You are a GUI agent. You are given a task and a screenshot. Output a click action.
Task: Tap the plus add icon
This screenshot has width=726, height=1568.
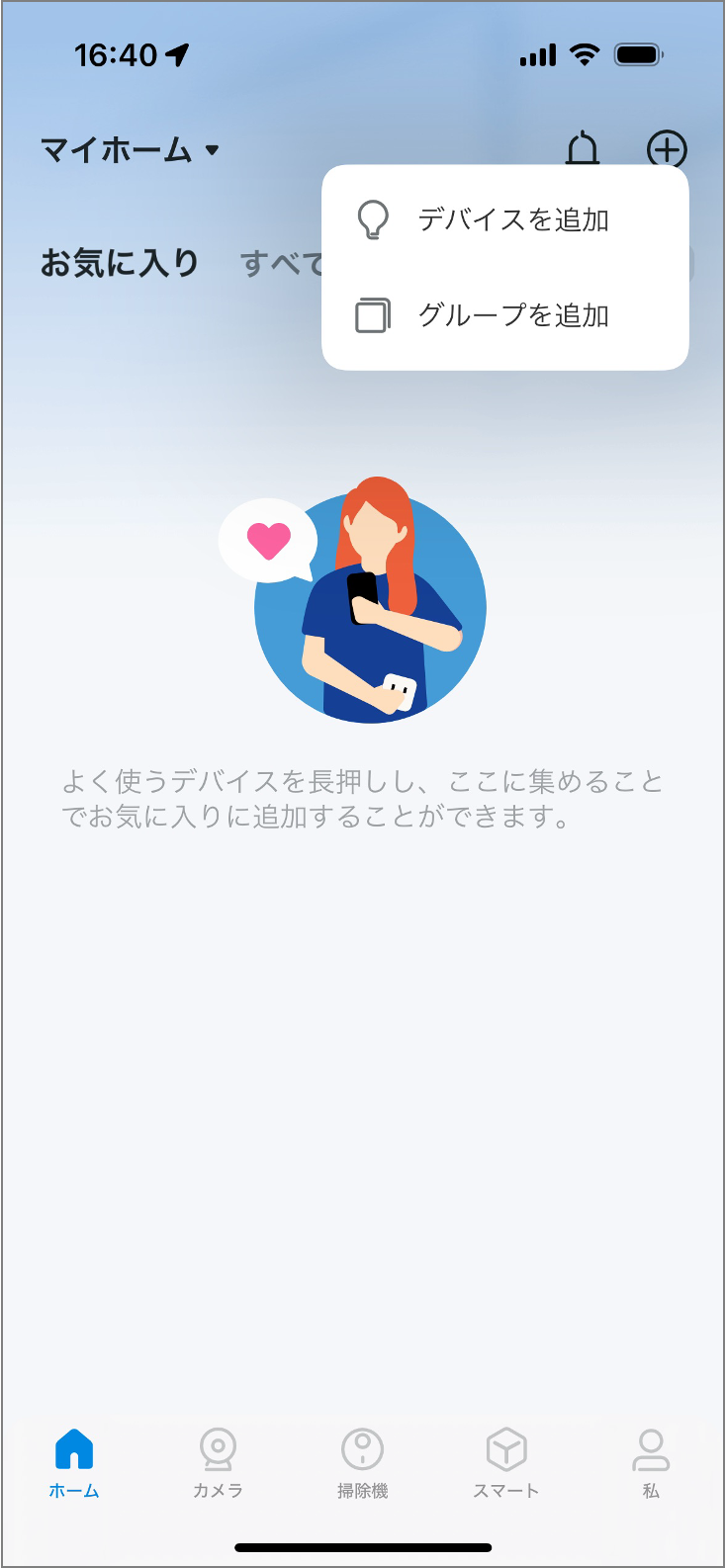[x=667, y=149]
